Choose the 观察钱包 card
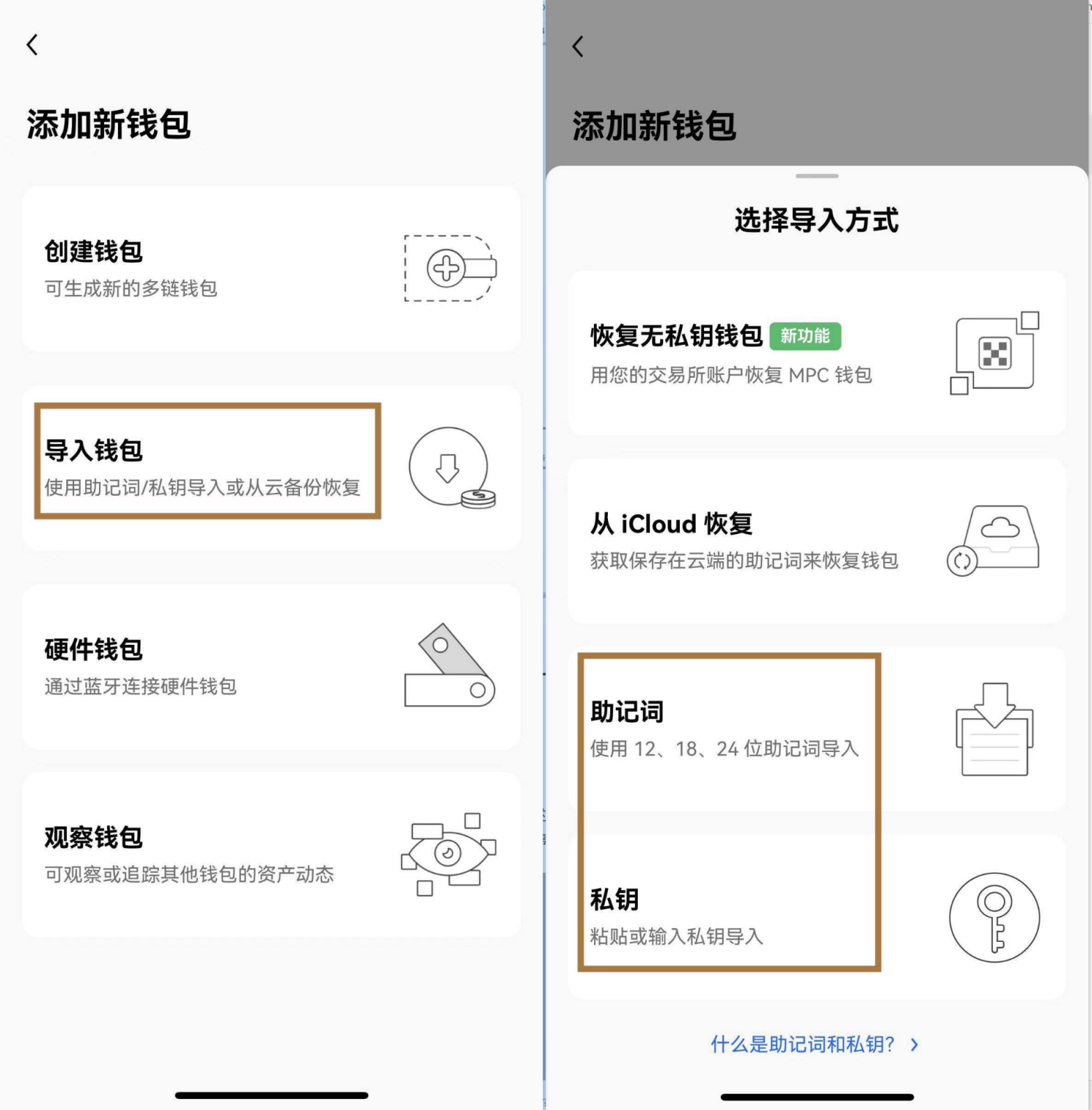Screen dimensions: 1092x1110 pyautogui.click(x=271, y=855)
